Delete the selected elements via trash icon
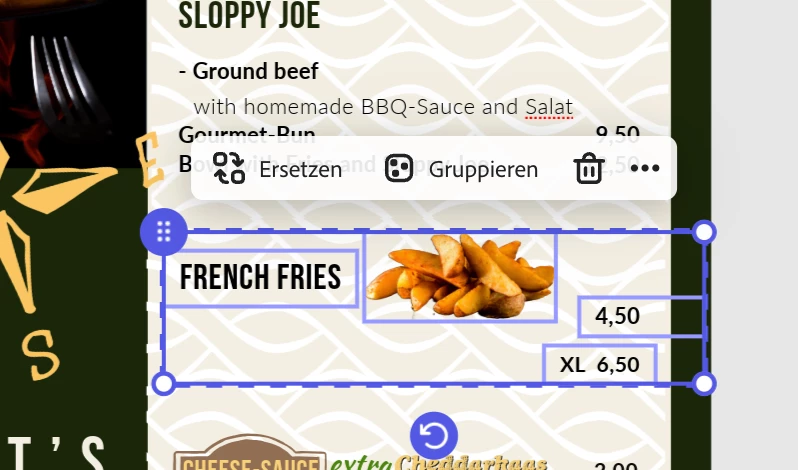 588,169
